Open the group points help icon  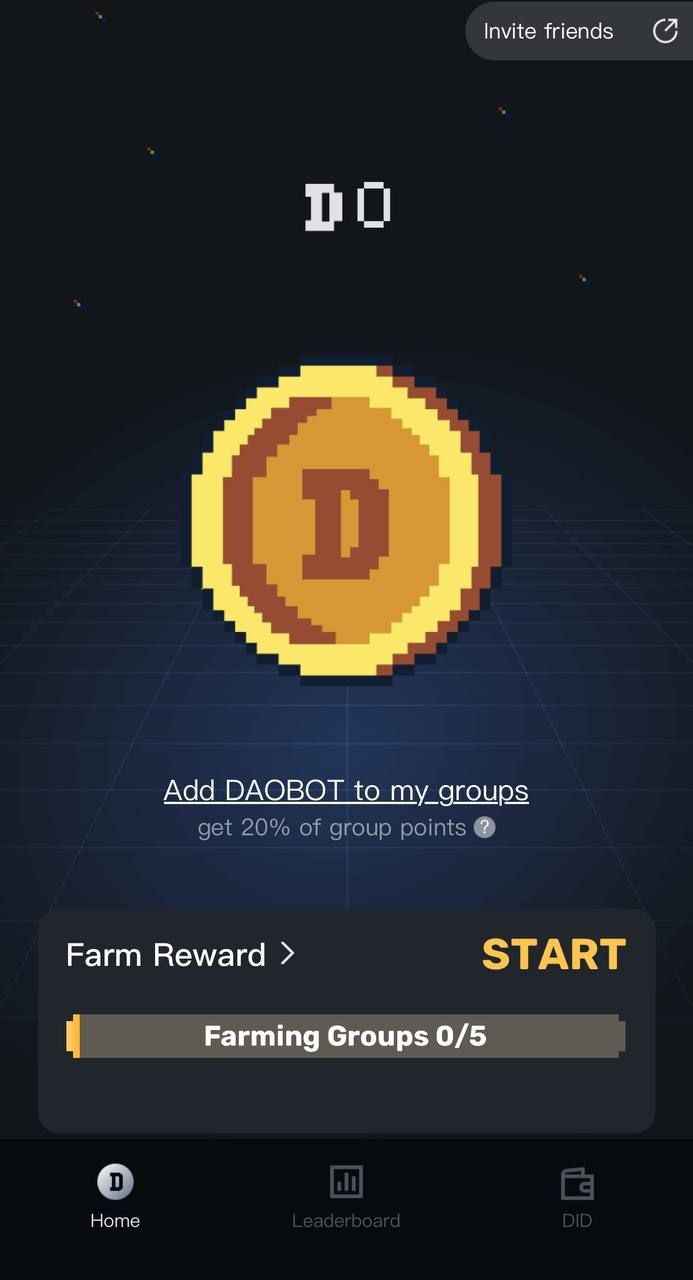point(484,828)
